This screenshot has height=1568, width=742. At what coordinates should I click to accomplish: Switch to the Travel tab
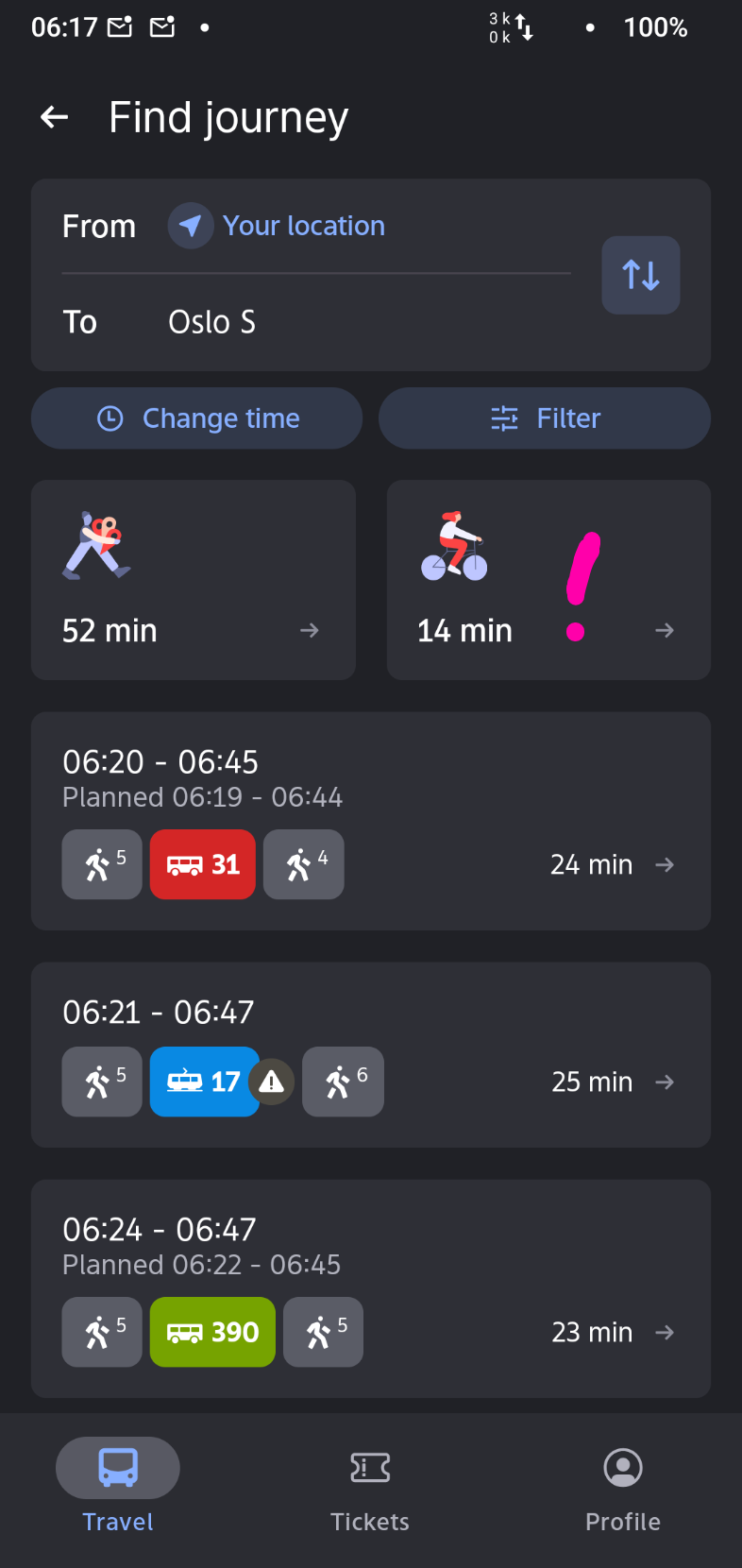pos(118,1487)
